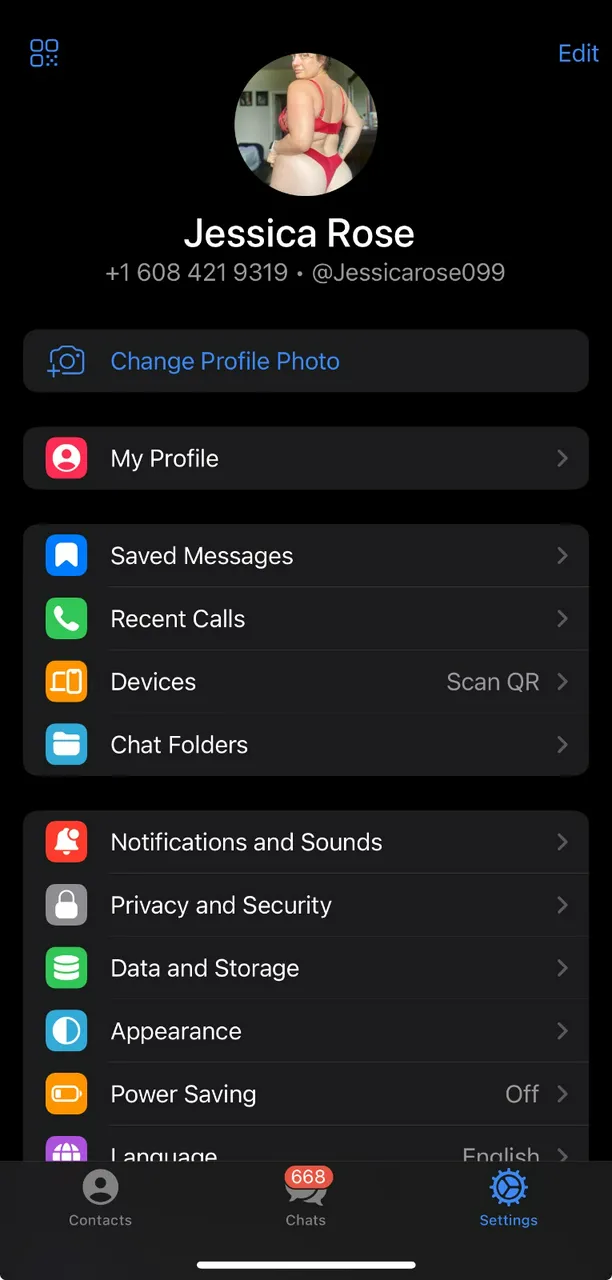This screenshot has width=612, height=1280.
Task: Open Notifications and Sounds settings
Action: point(305,842)
